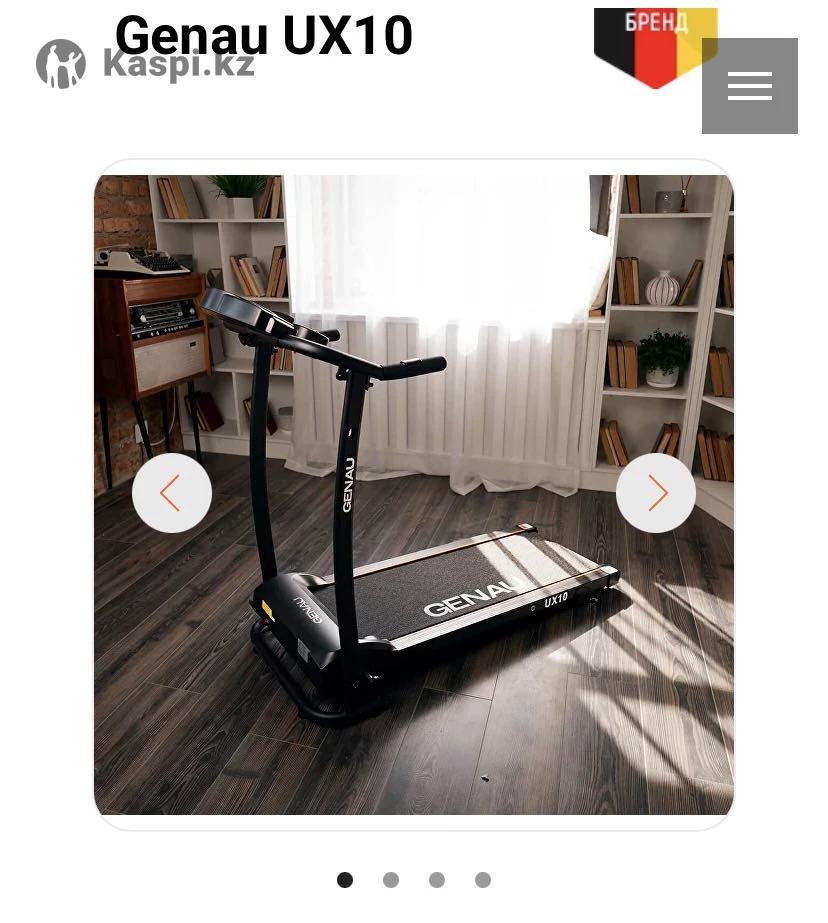Show the previous treadmill photo

coord(172,493)
